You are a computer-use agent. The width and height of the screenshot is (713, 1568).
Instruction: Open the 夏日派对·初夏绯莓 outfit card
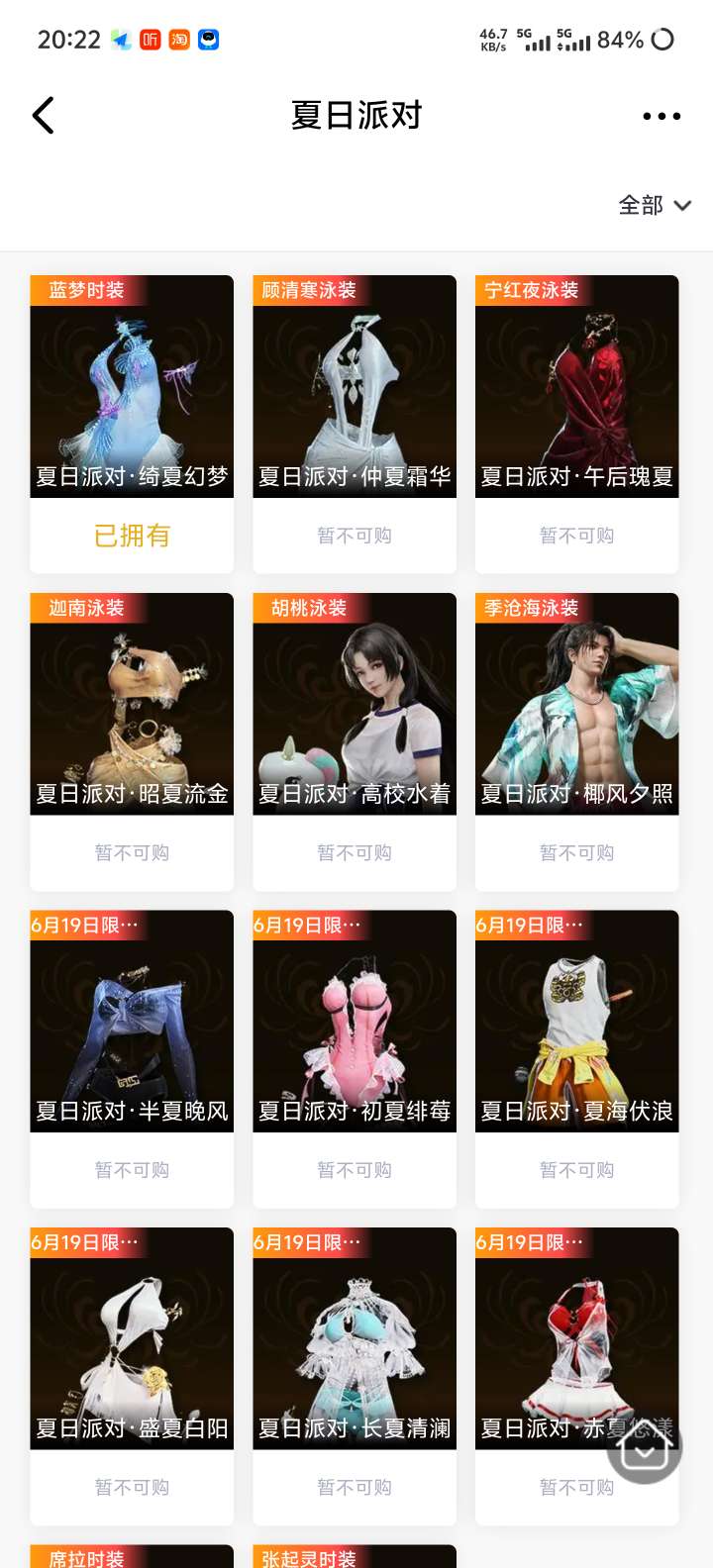[x=355, y=1021]
